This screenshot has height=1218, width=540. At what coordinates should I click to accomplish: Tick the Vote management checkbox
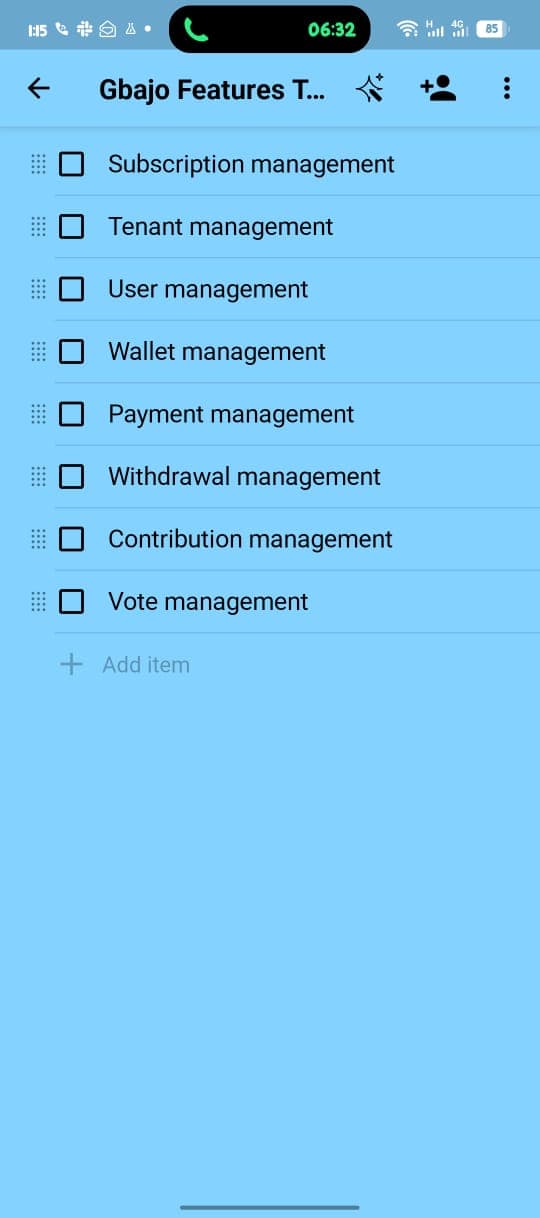(72, 602)
